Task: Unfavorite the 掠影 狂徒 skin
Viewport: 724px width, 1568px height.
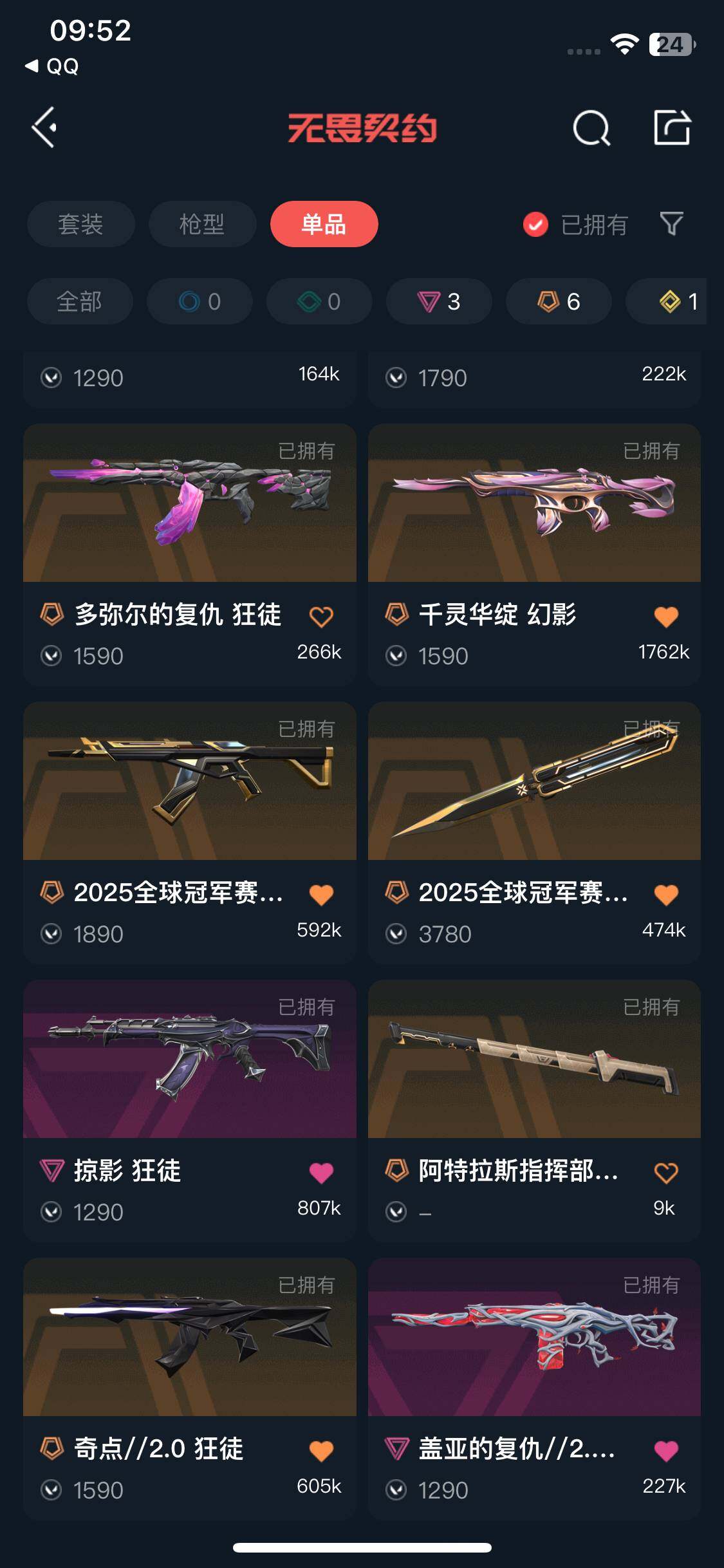Action: tap(322, 1171)
